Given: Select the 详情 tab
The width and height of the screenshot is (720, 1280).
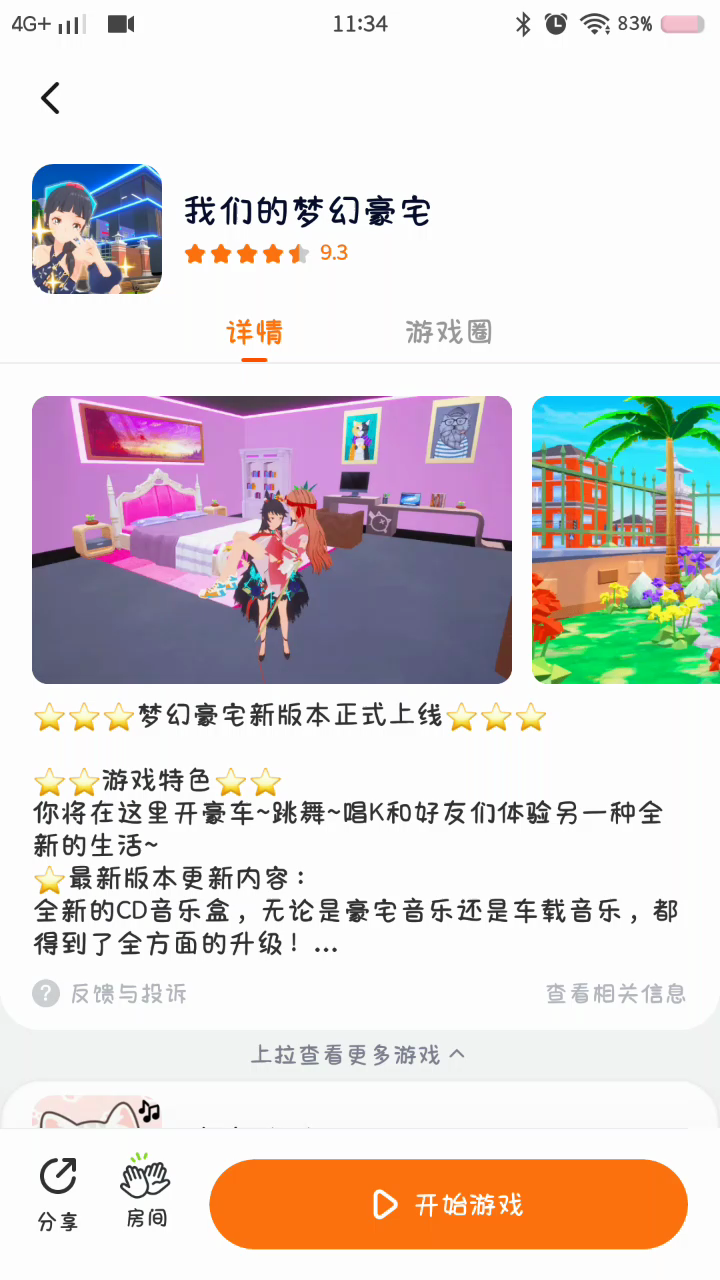Looking at the screenshot, I should coord(254,332).
